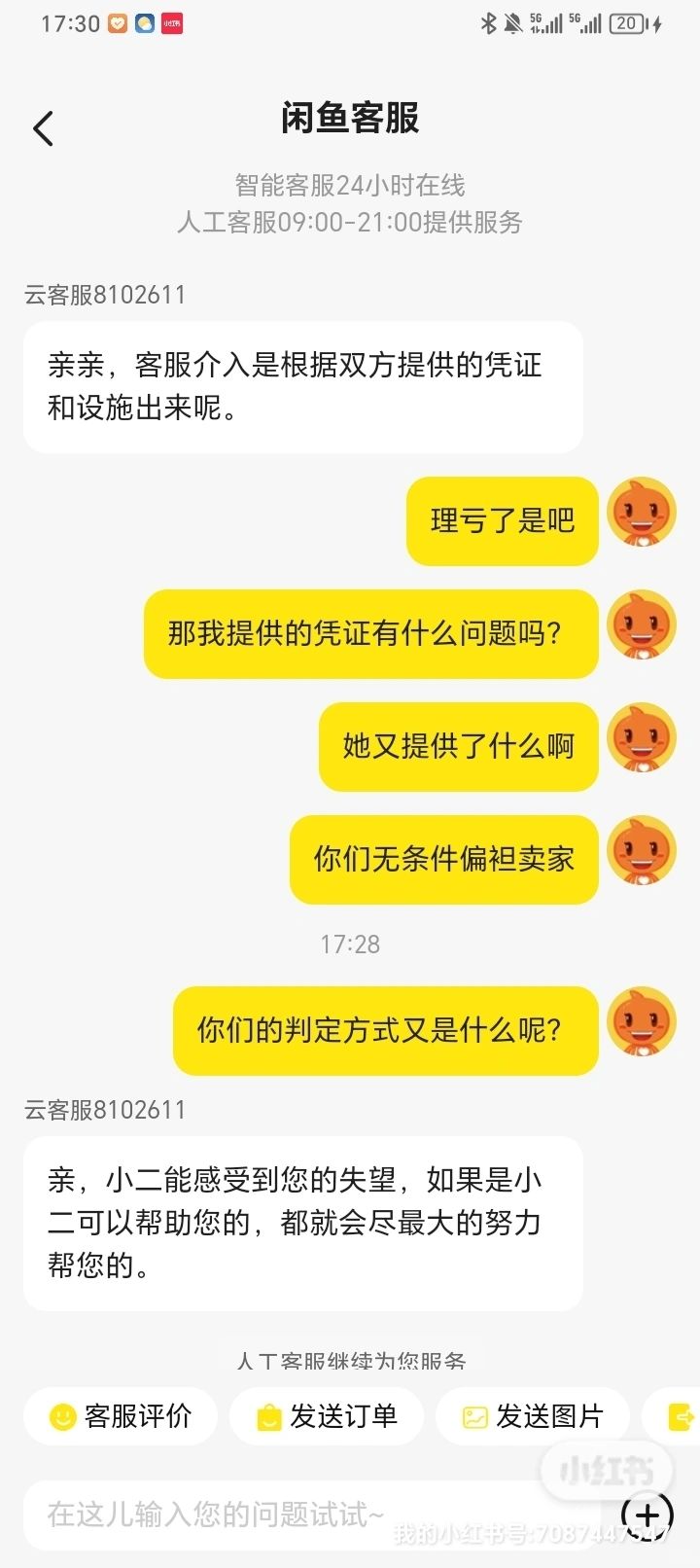Select 发送图片 to send a picture

coord(533,1416)
